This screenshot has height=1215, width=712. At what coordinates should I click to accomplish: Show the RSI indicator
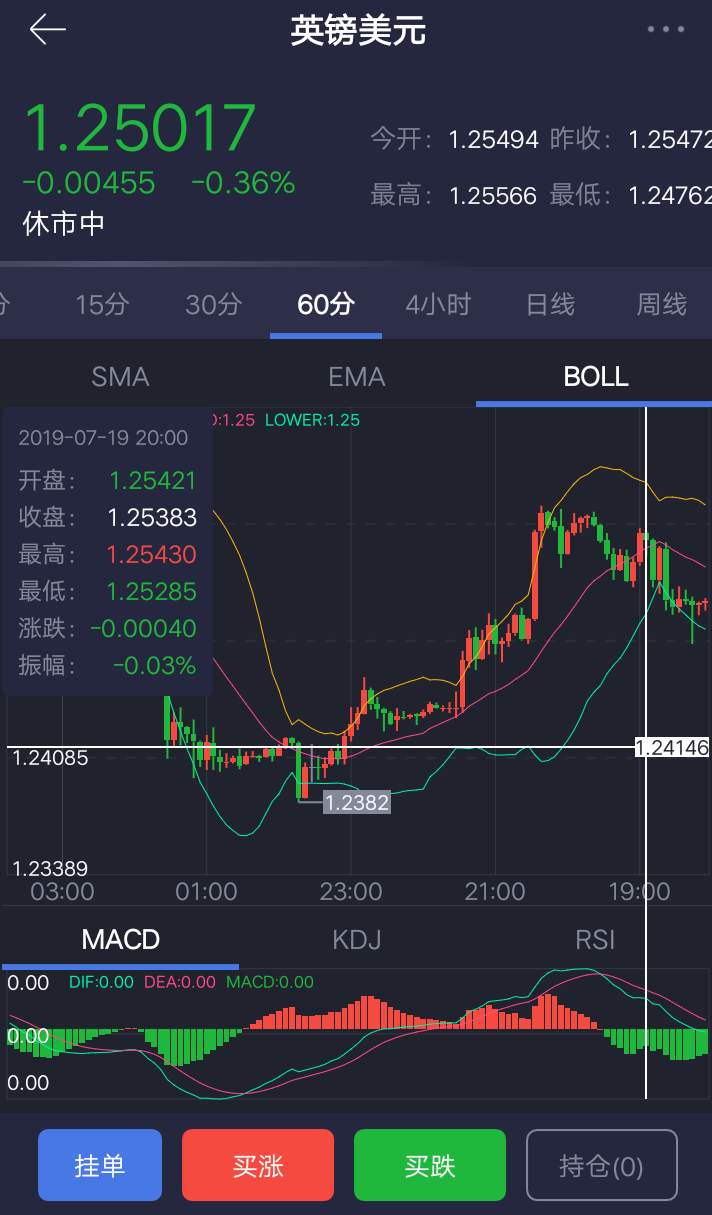(595, 939)
